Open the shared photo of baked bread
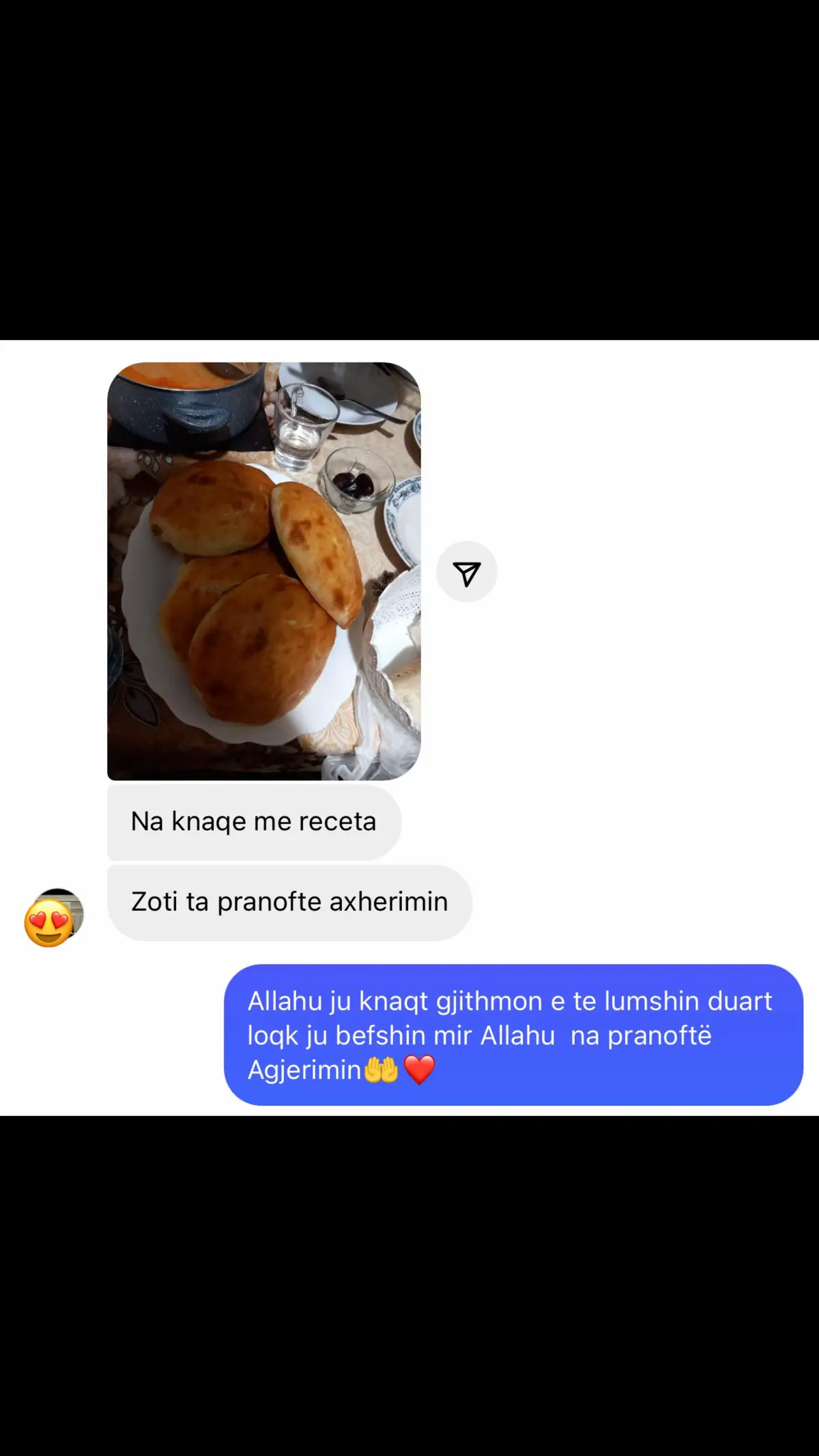The height and width of the screenshot is (1456, 819). coord(263,571)
